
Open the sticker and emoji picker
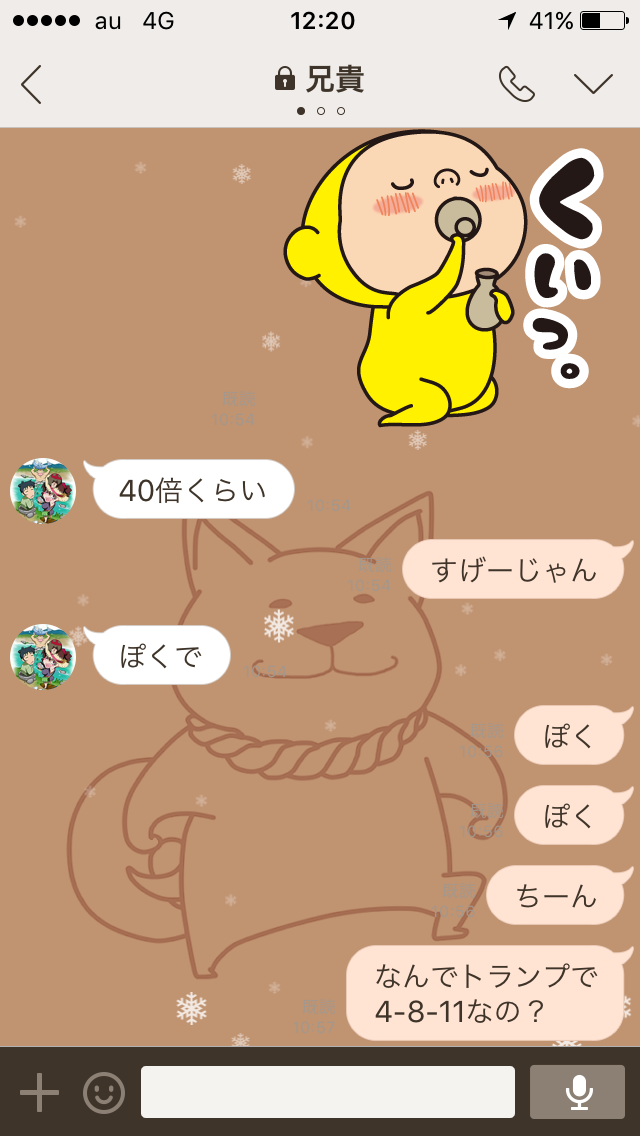point(104,1092)
